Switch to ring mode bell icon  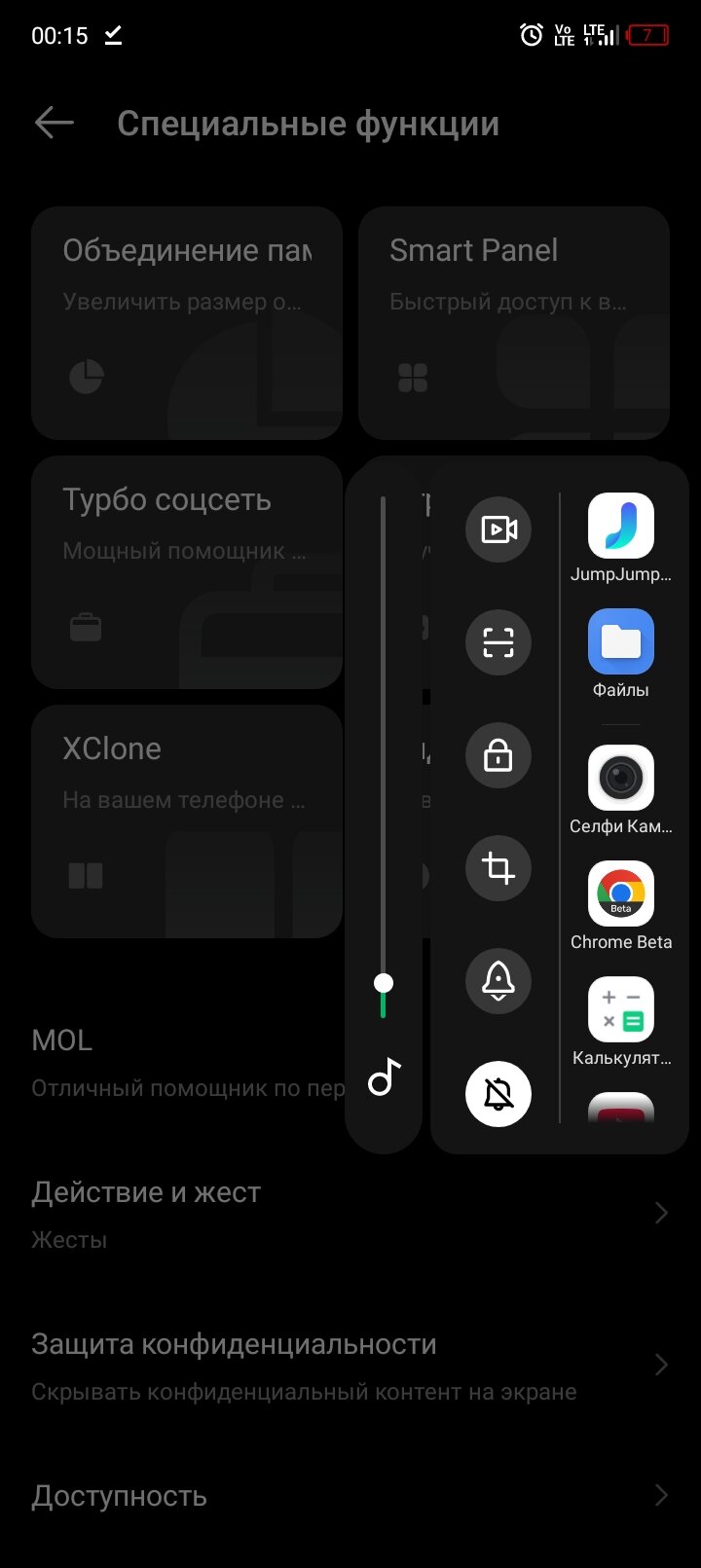tap(498, 981)
